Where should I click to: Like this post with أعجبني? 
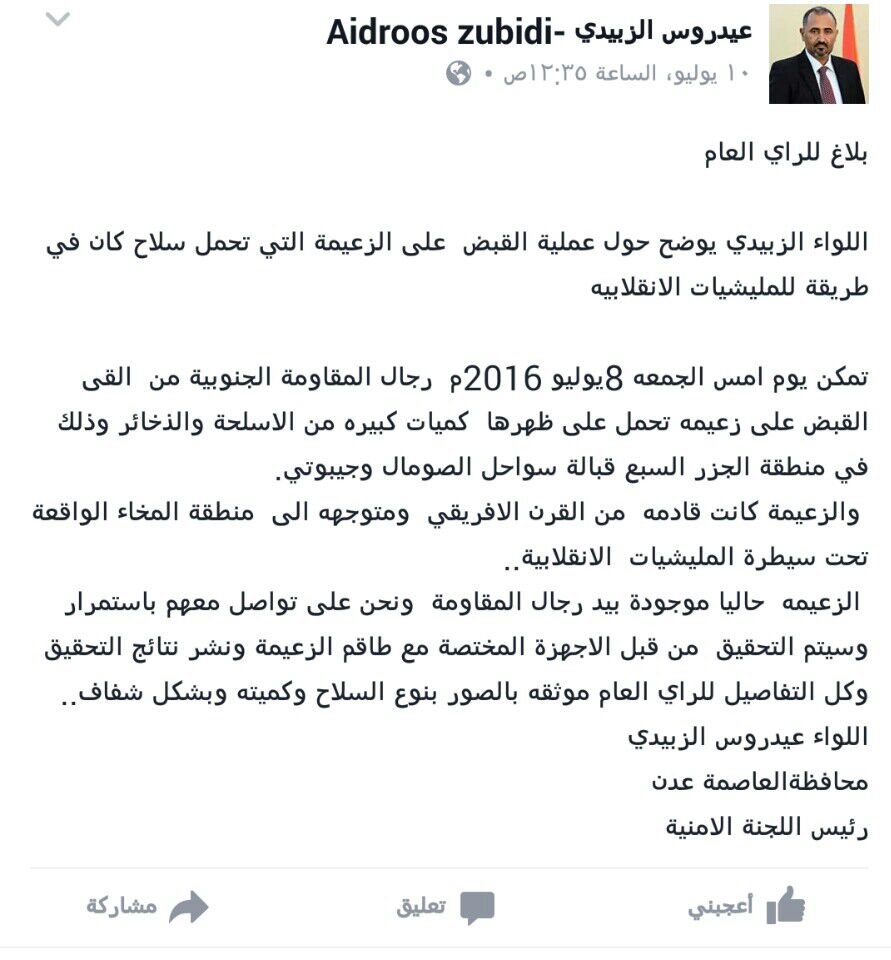tap(746, 906)
